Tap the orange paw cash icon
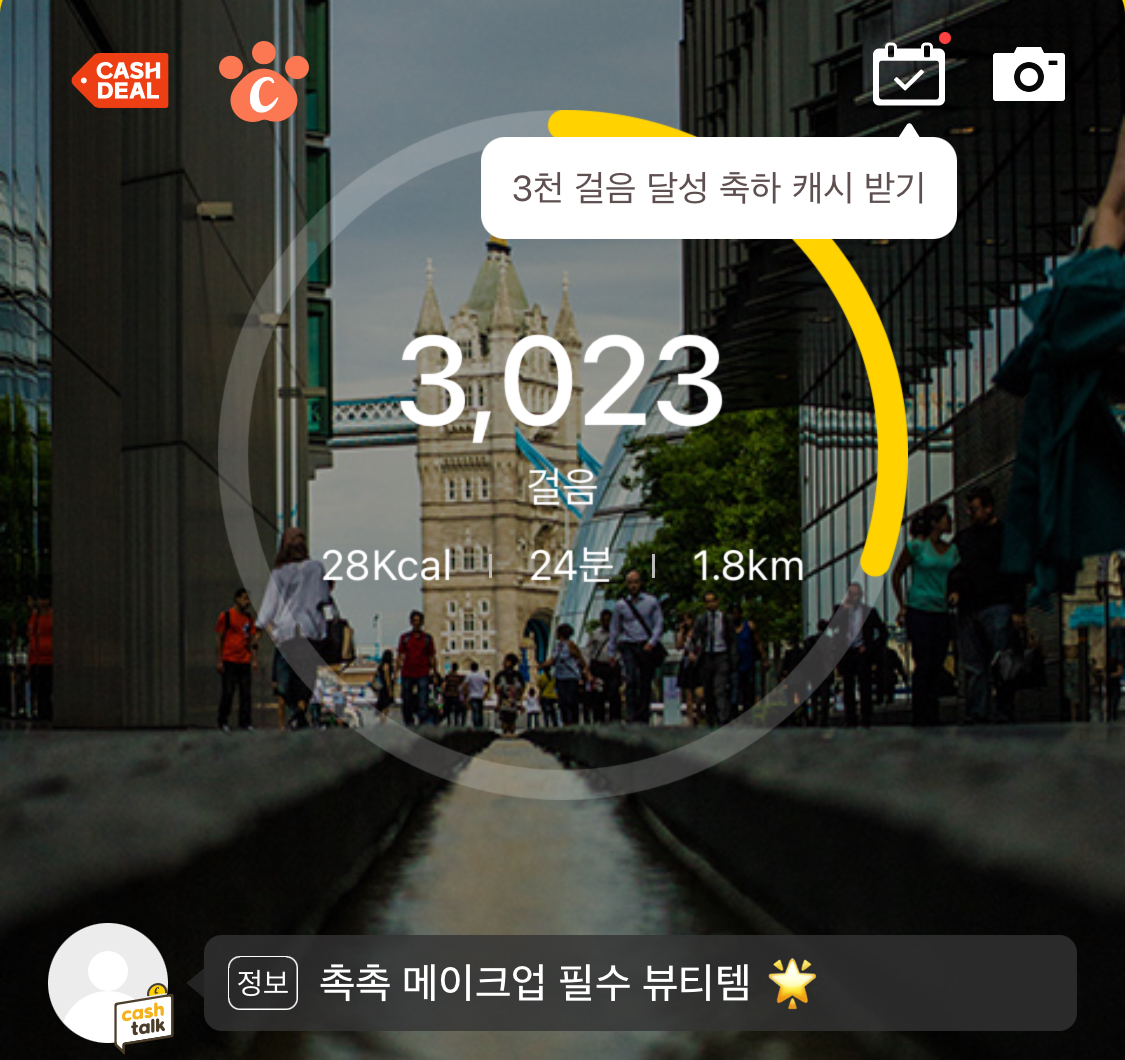Viewport: 1125px width, 1060px height. 263,82
